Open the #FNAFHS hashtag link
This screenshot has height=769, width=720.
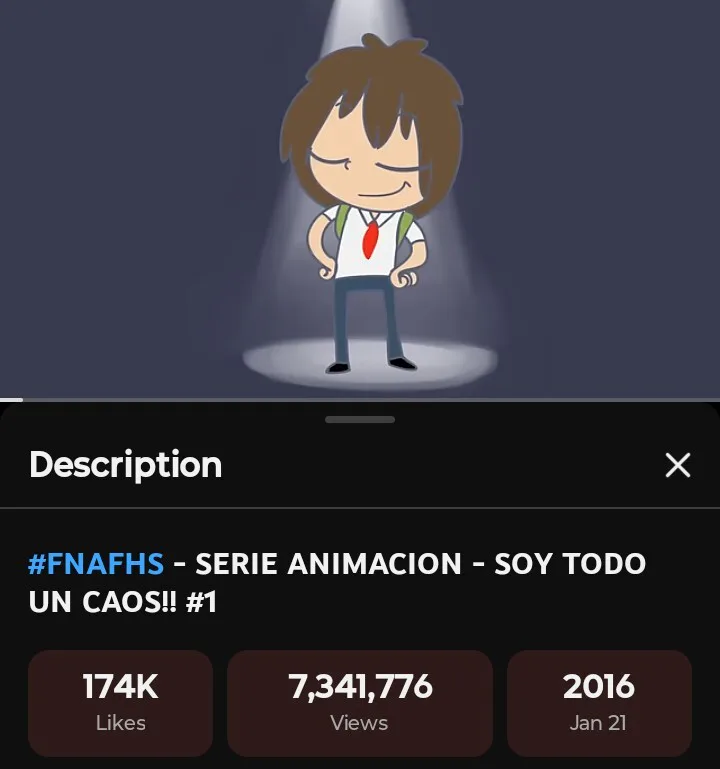click(x=96, y=564)
